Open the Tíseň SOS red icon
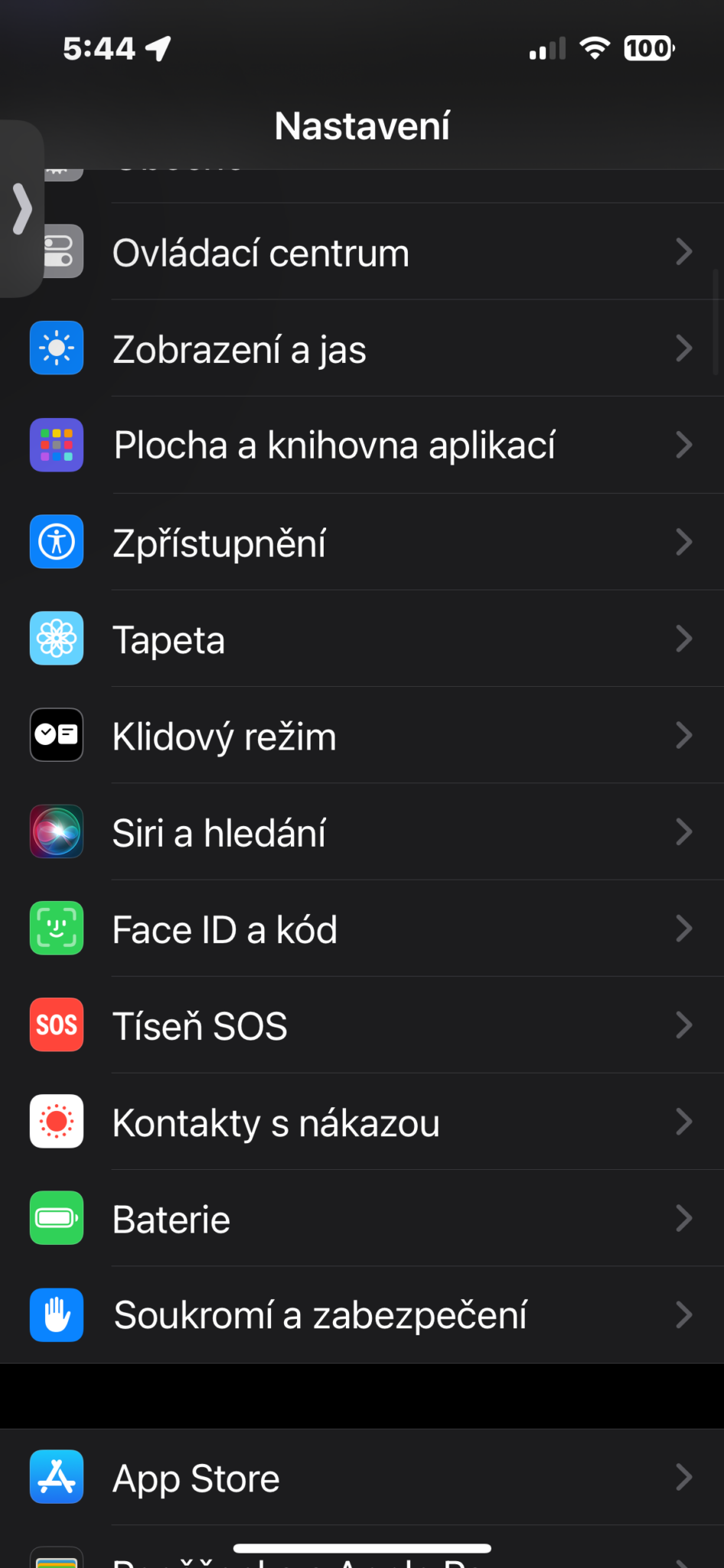Viewport: 724px width, 1568px height. coord(57,1024)
